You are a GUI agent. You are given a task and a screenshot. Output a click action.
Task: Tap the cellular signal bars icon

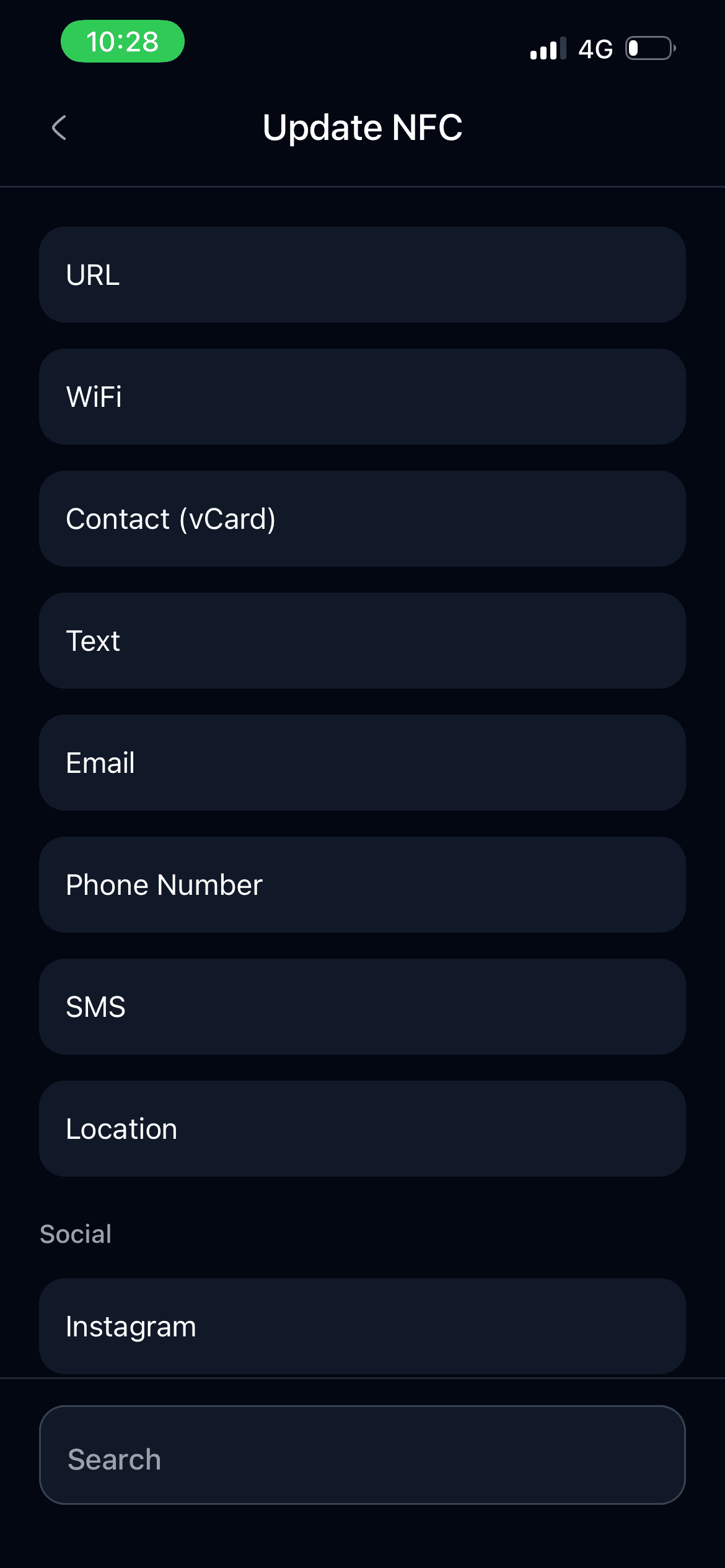point(547,48)
